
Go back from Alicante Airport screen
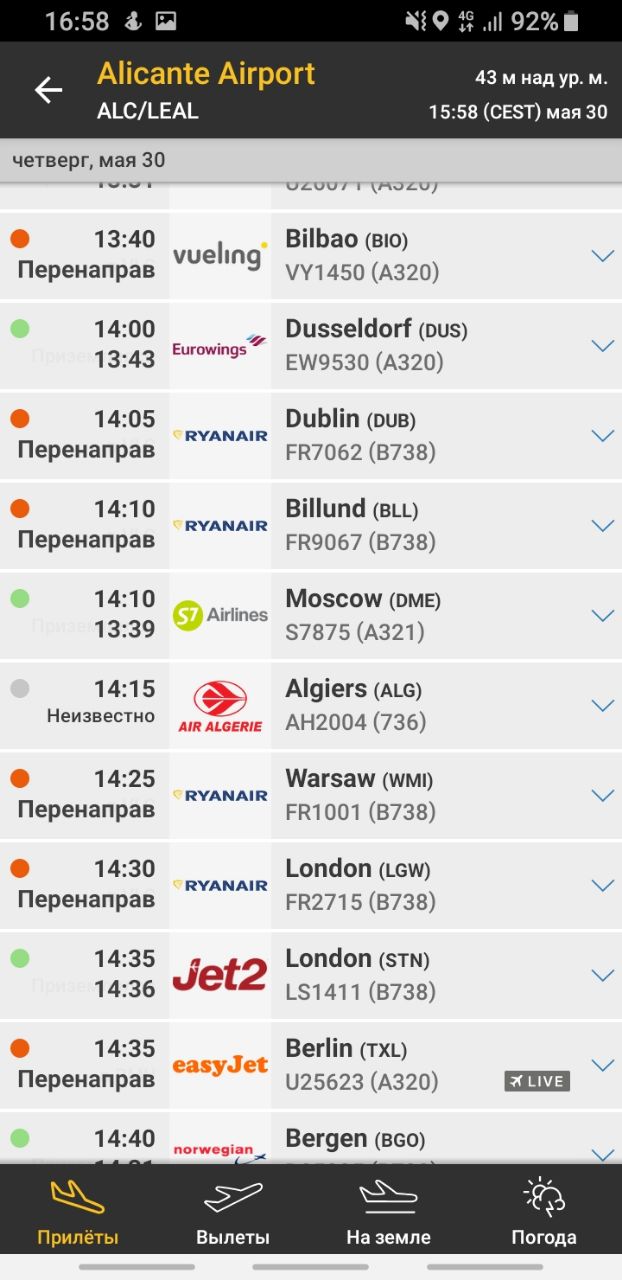[48, 90]
